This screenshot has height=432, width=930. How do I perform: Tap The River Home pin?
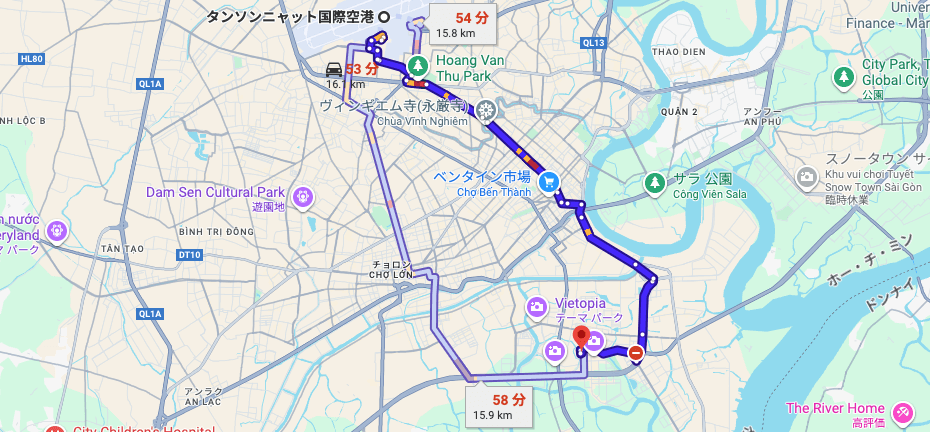point(902,410)
